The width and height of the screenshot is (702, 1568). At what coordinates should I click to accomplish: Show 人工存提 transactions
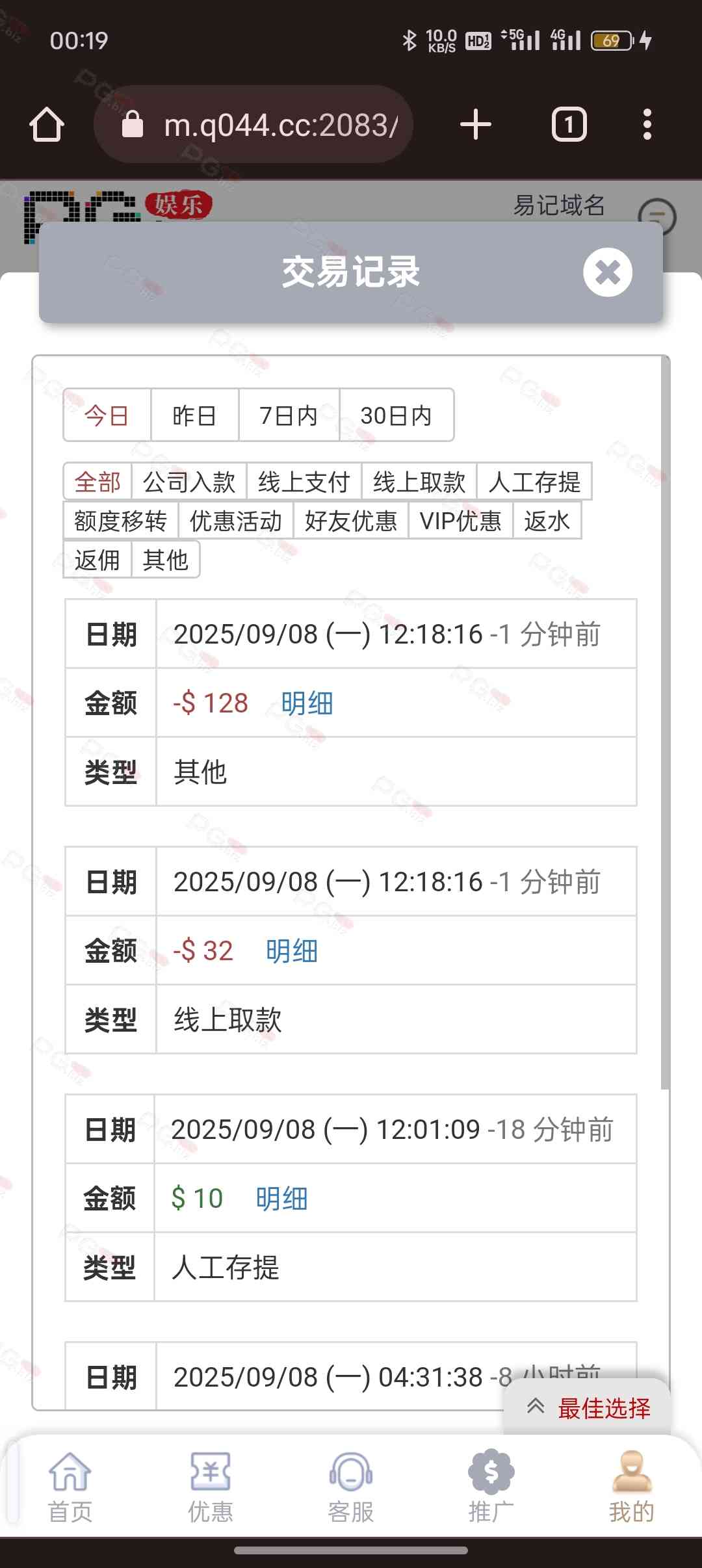point(534,482)
